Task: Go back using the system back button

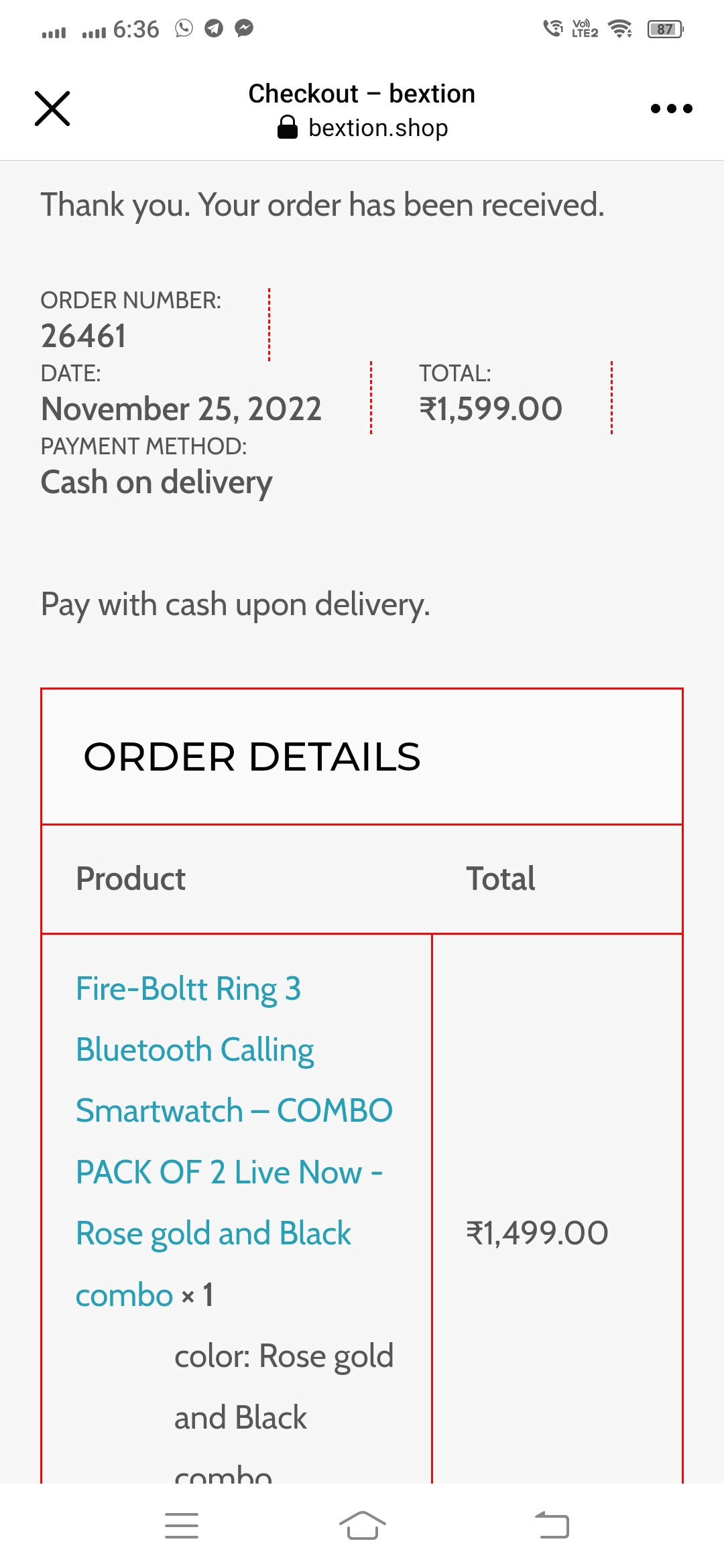Action: click(x=552, y=1526)
